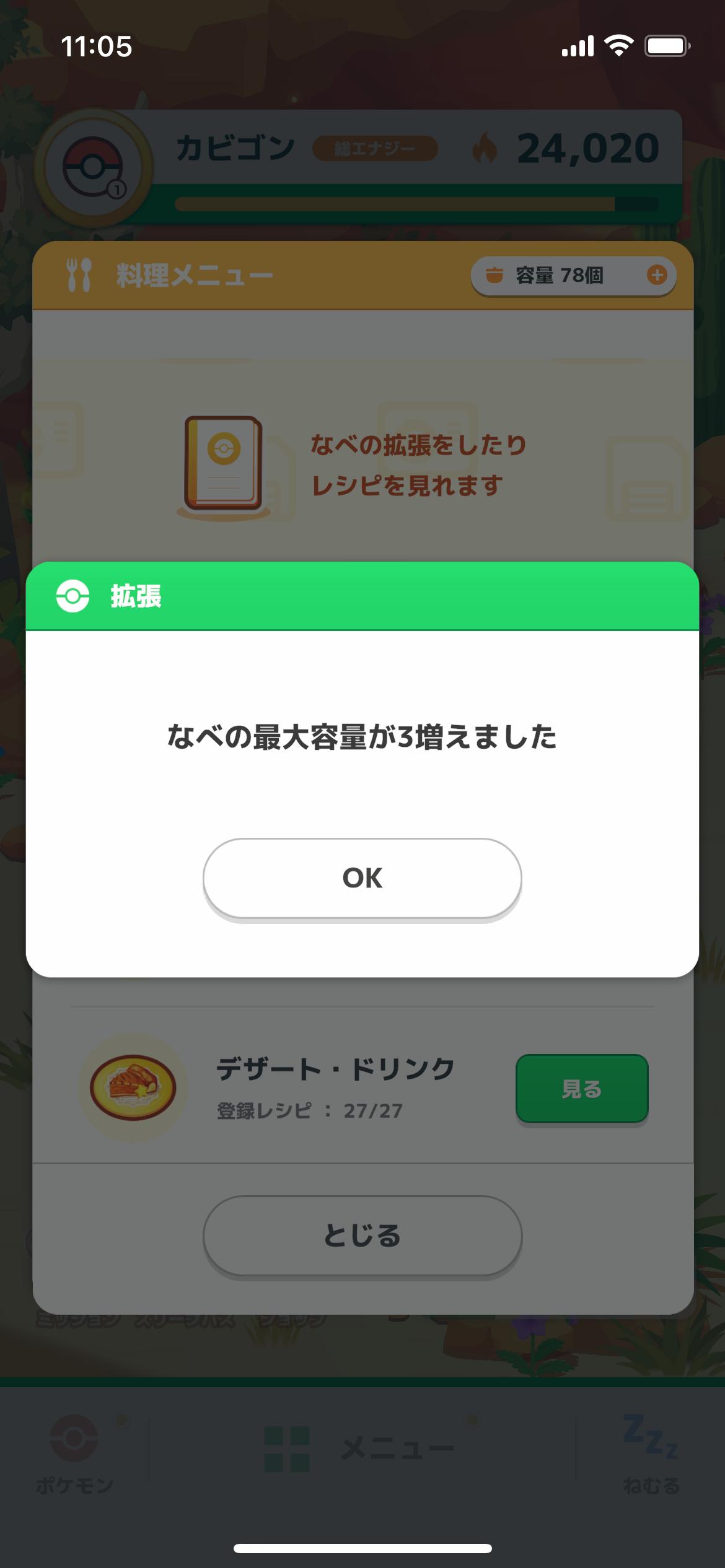Confirm the pot expansion with OK
725x1568 pixels.
362,878
